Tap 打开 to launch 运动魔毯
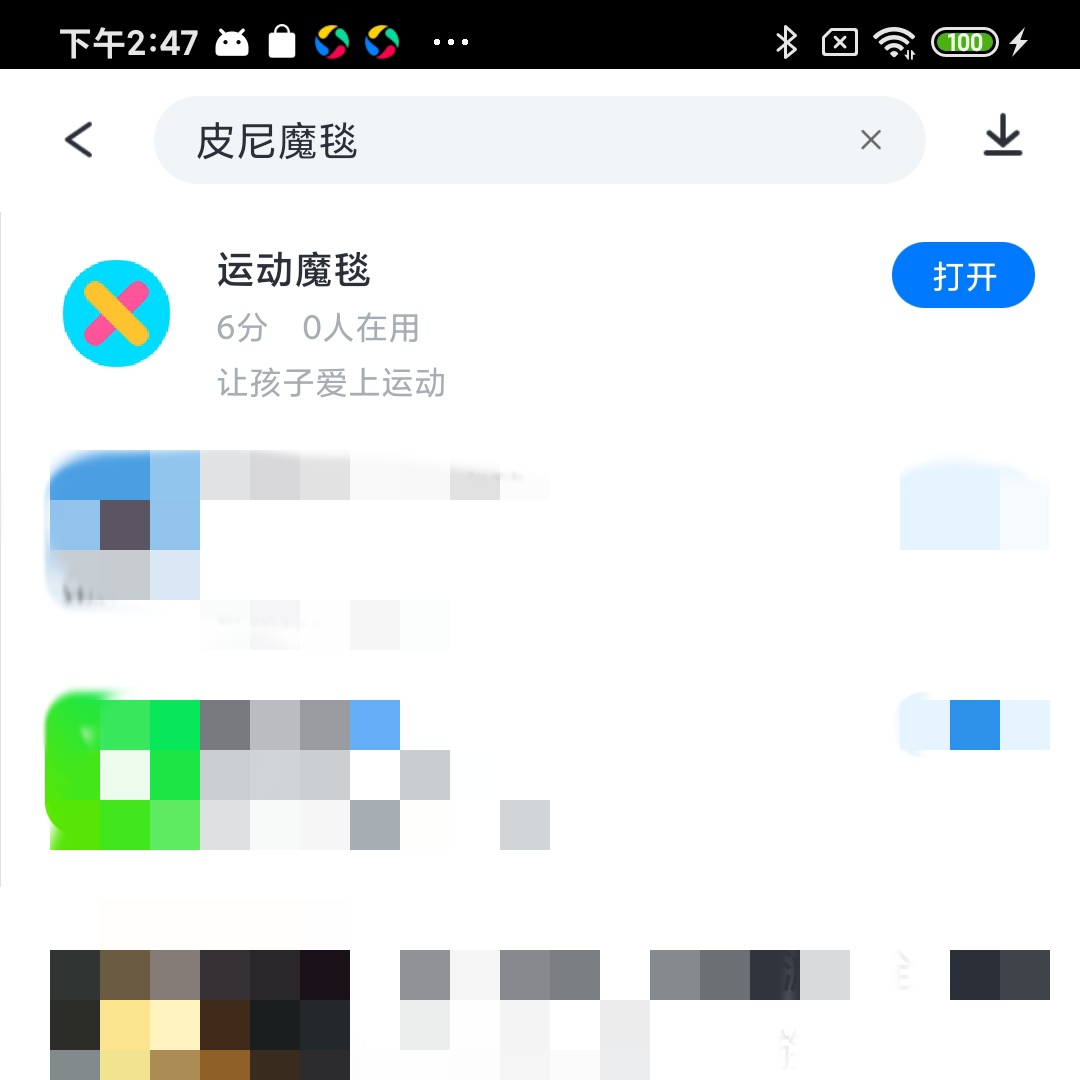 tap(963, 275)
